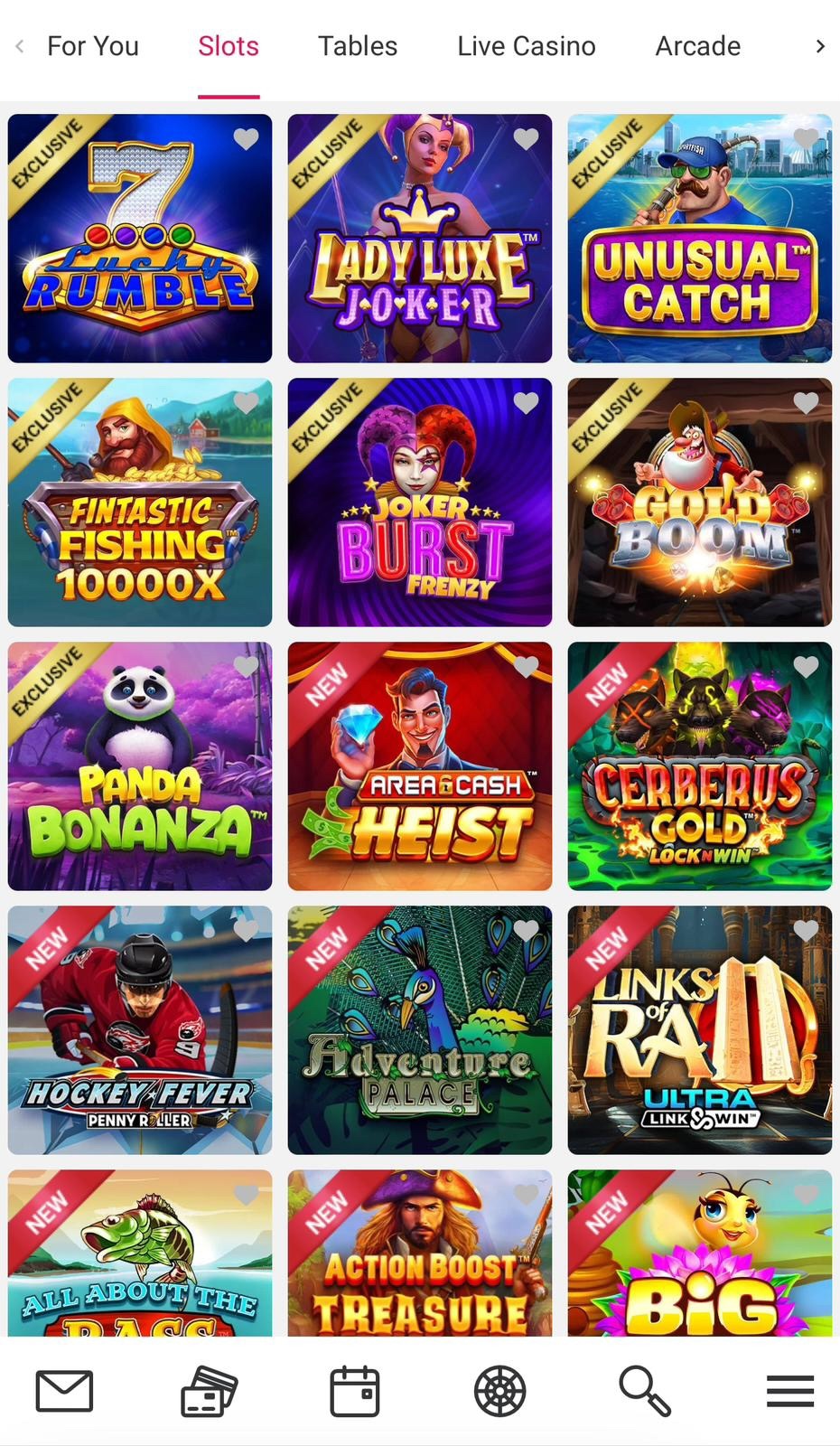Screen dimensions: 840x1446
Task: Open the cashier cards icon
Action: (x=209, y=1391)
